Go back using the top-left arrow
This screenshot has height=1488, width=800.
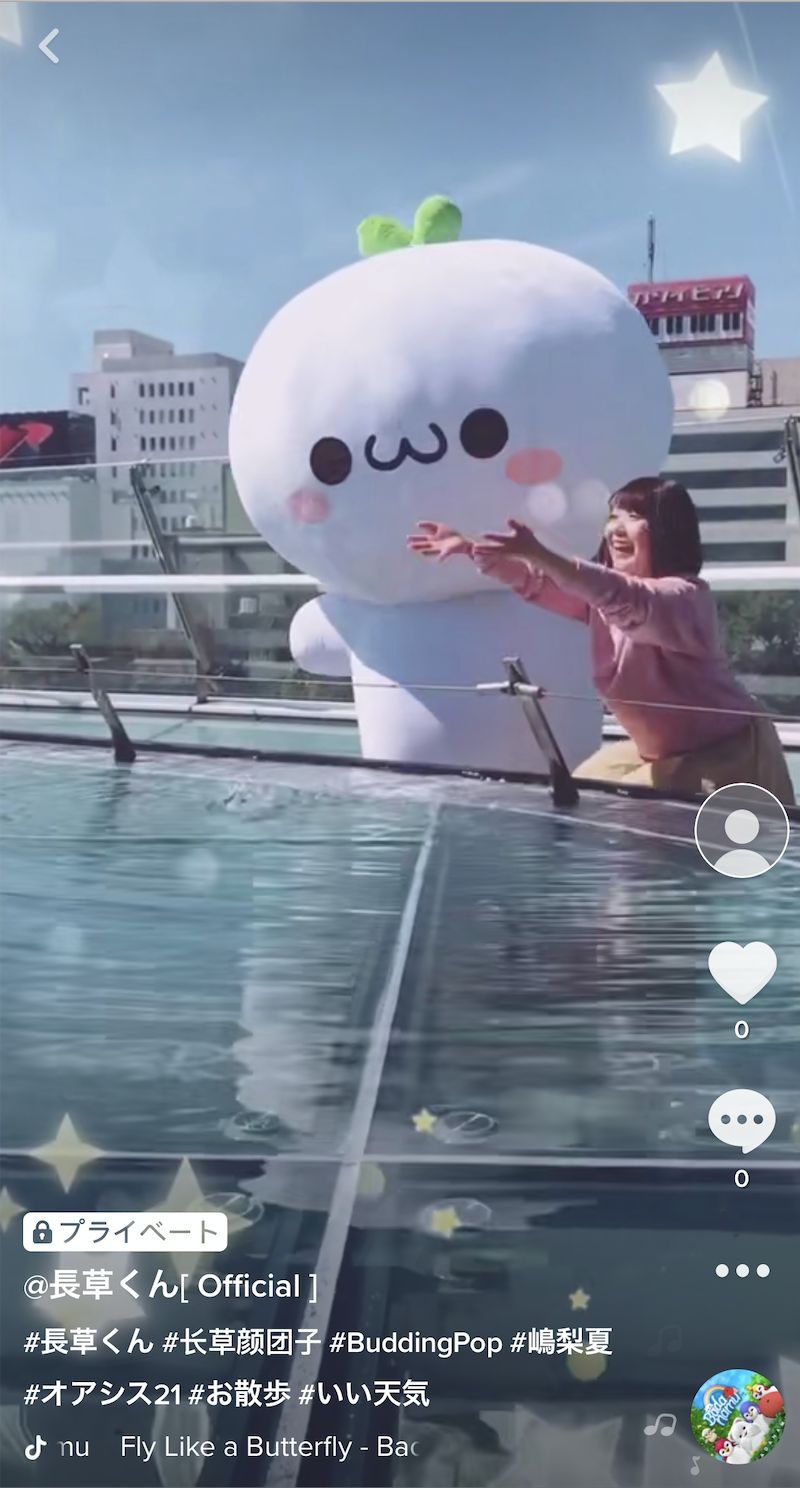coord(49,46)
